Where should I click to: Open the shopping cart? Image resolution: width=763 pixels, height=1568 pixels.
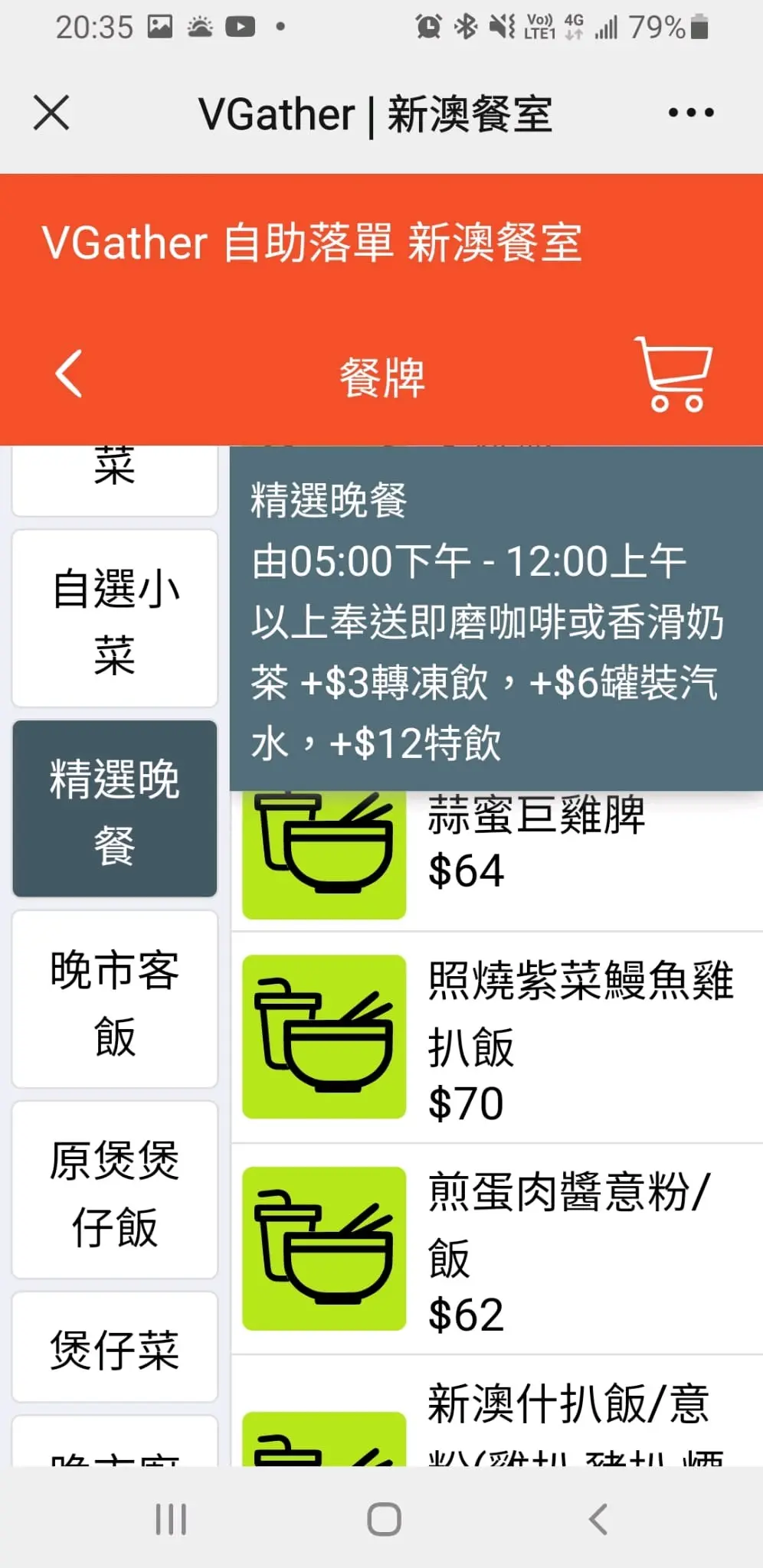tap(674, 374)
